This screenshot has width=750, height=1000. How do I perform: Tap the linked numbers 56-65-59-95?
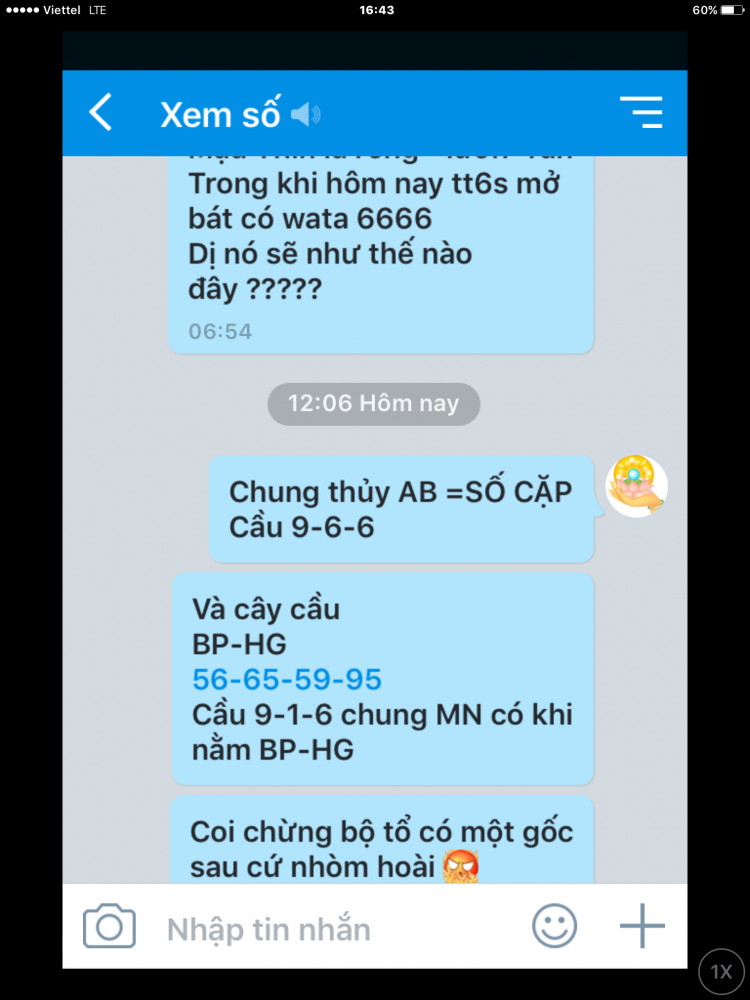(x=287, y=680)
